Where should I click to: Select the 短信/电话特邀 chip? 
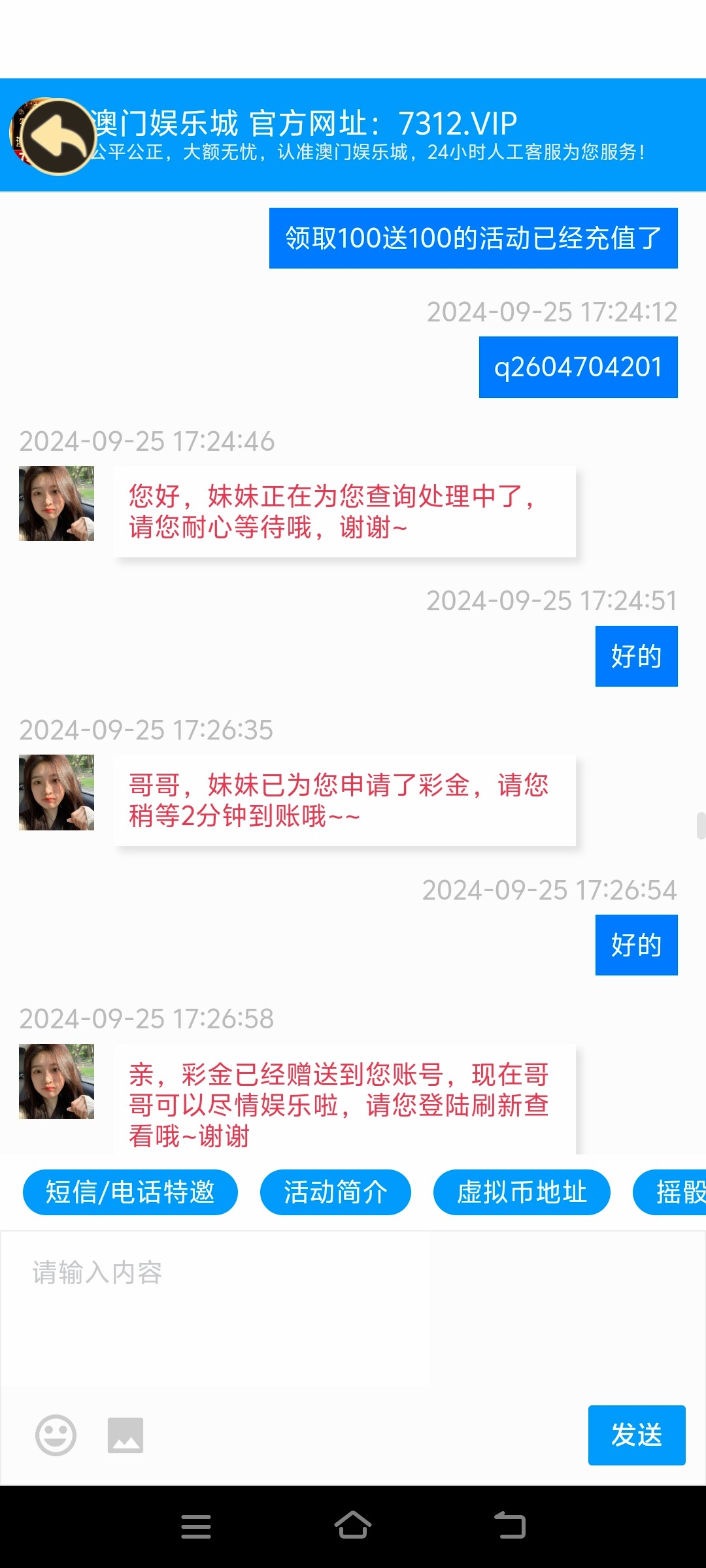(130, 1192)
